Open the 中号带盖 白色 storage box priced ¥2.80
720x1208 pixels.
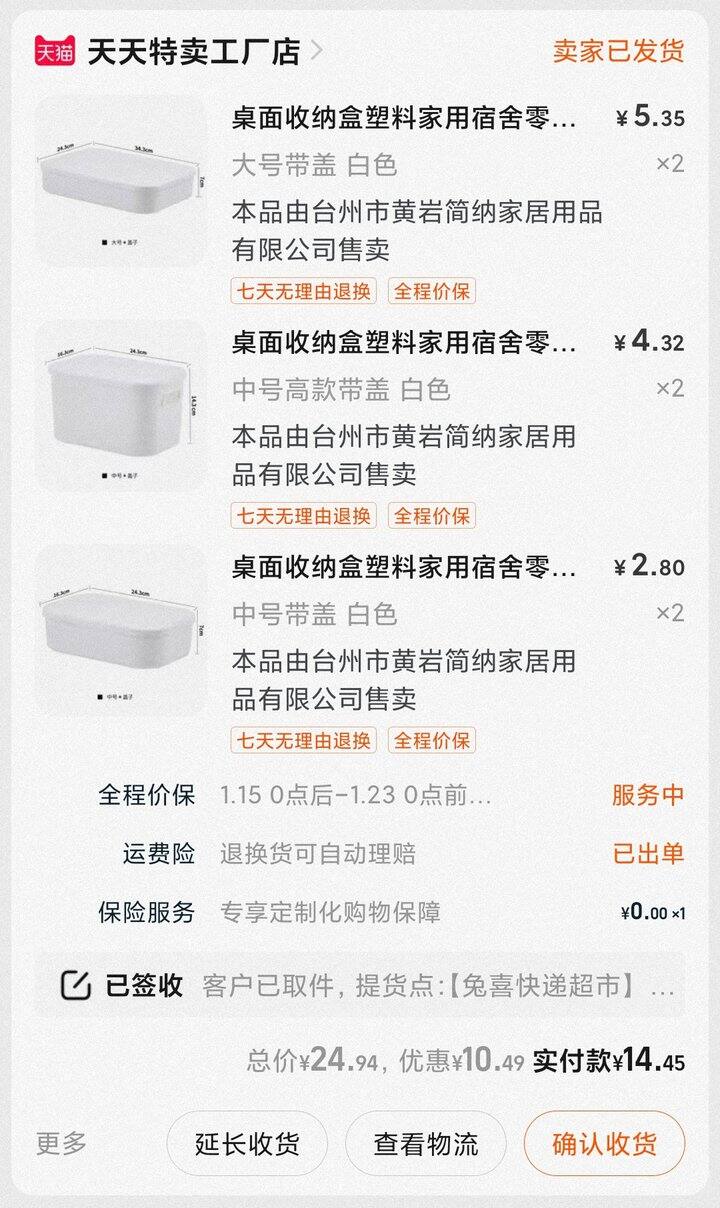360,648
